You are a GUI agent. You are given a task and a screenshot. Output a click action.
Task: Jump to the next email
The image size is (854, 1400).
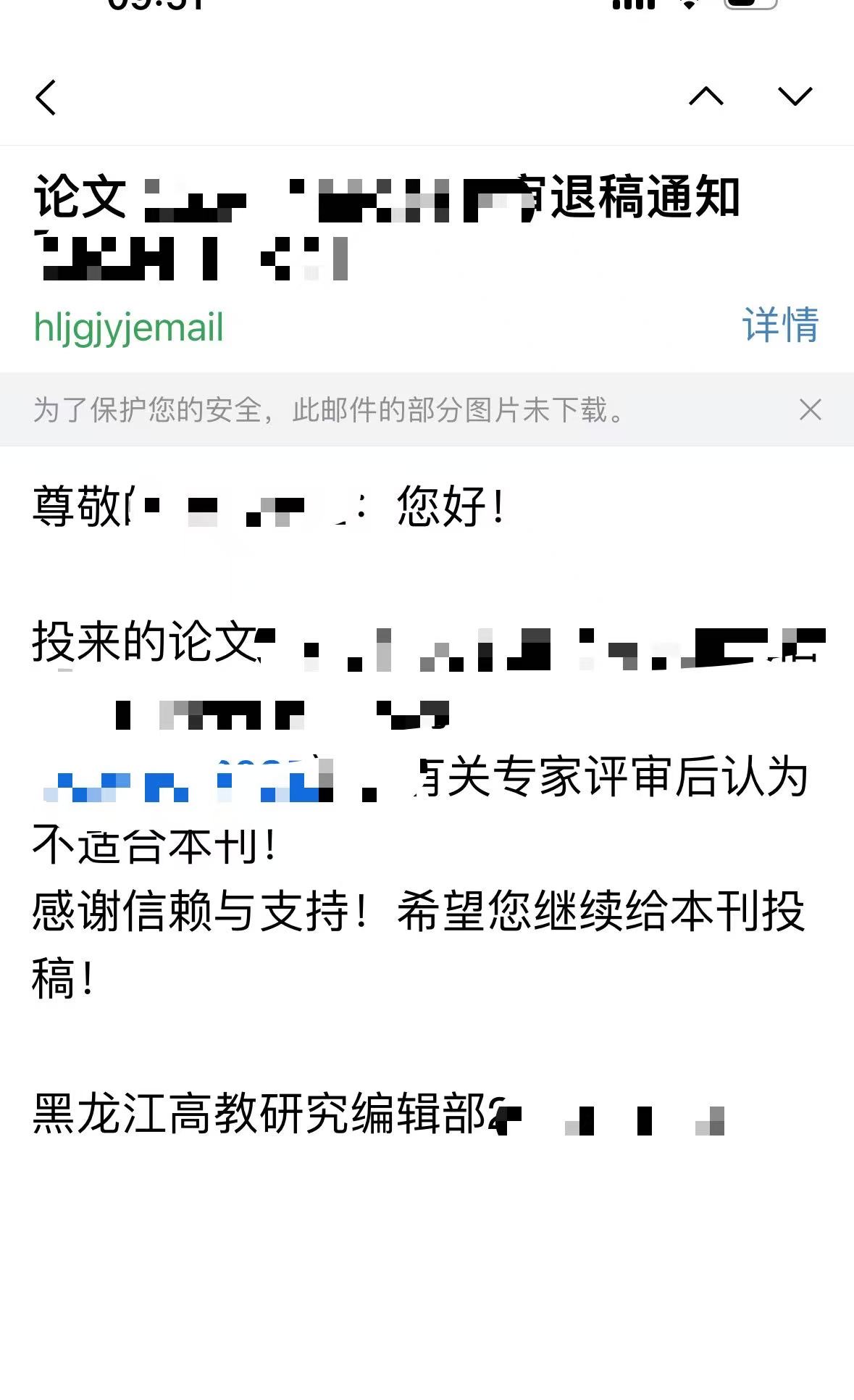pos(795,96)
